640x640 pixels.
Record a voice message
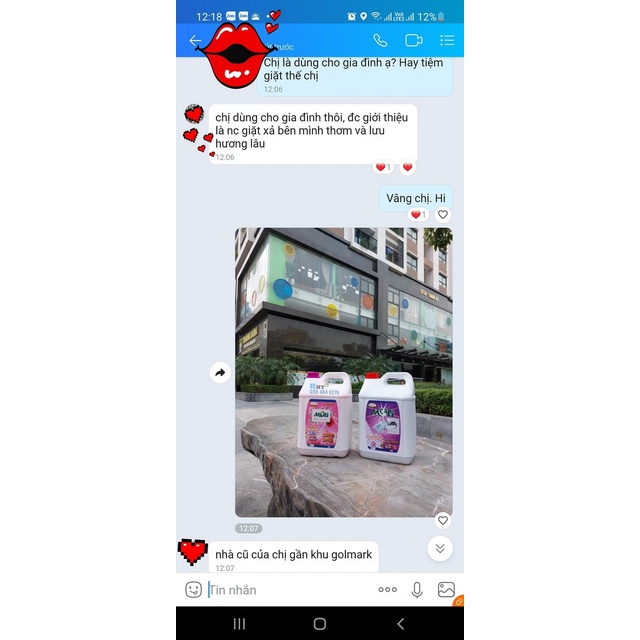[x=417, y=590]
